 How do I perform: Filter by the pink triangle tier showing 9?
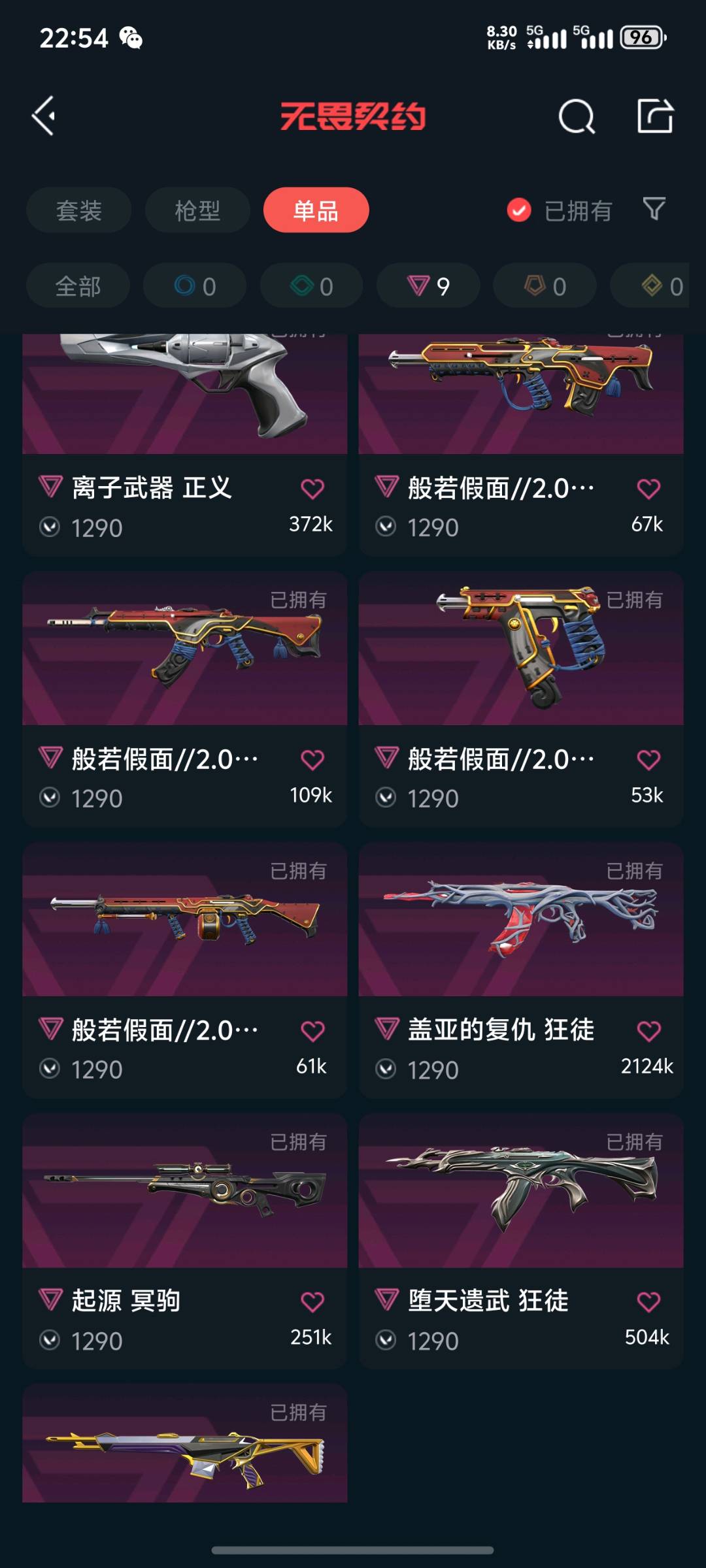click(x=428, y=286)
